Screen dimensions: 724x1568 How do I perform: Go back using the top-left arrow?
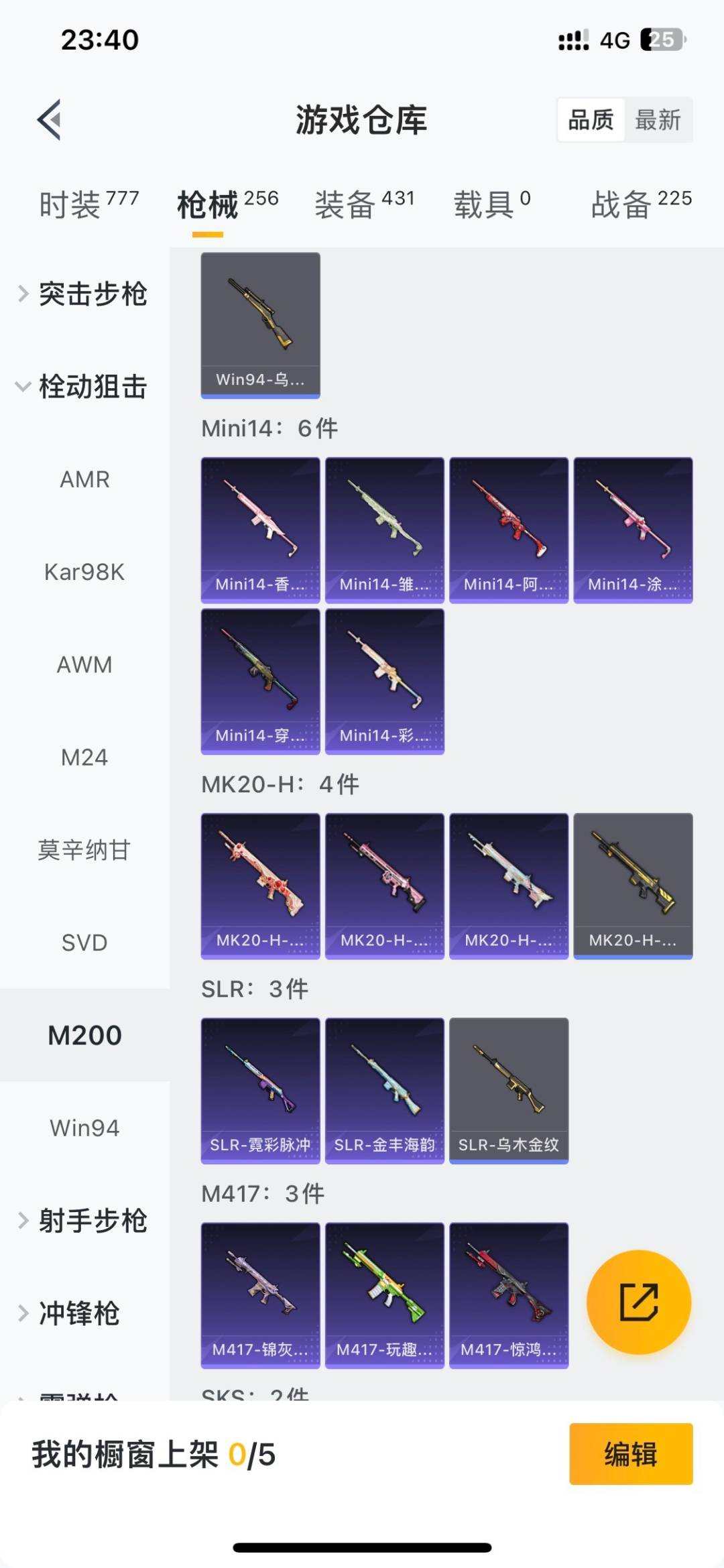[x=50, y=120]
